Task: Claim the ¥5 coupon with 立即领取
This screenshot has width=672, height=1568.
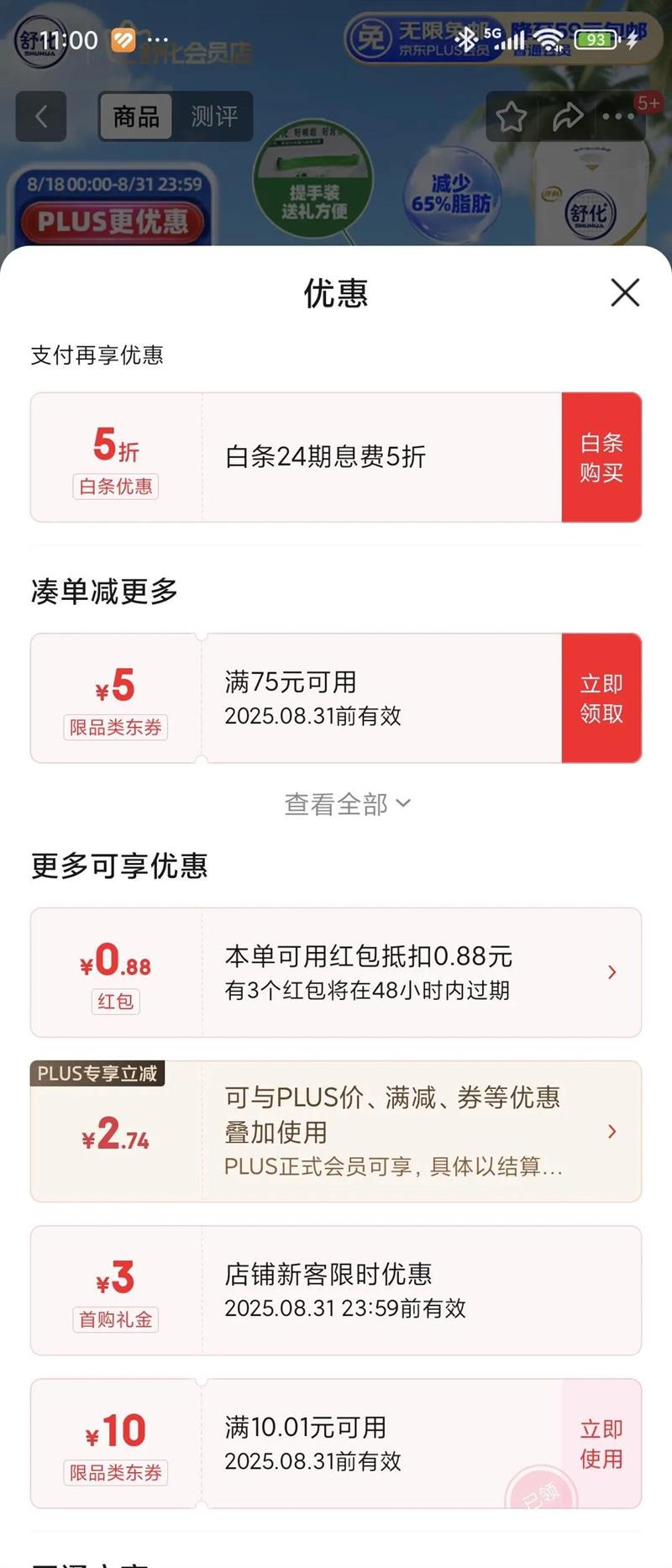Action: click(601, 698)
